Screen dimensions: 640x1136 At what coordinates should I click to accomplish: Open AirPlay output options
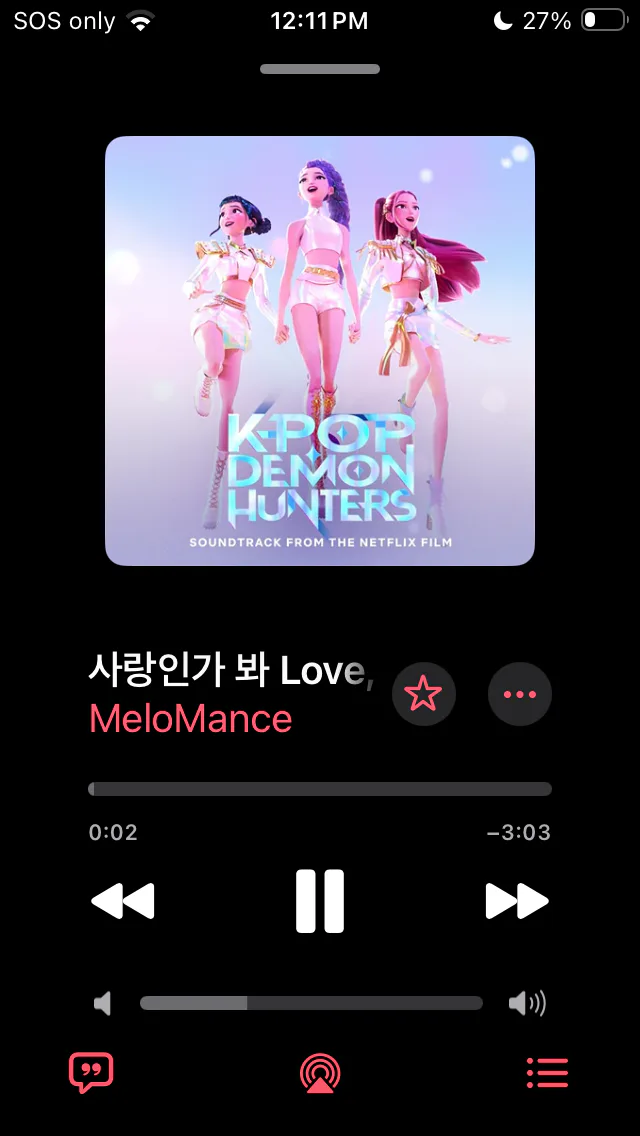click(320, 1074)
